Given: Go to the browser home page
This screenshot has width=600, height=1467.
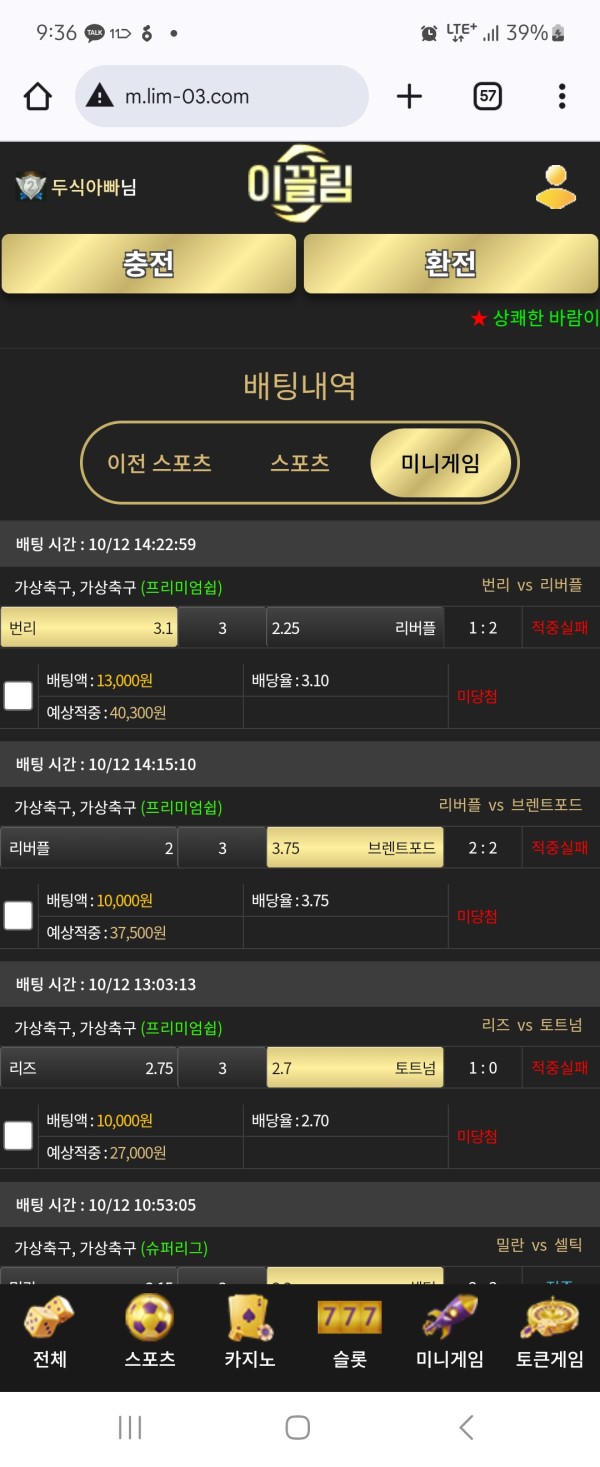Looking at the screenshot, I should point(37,97).
